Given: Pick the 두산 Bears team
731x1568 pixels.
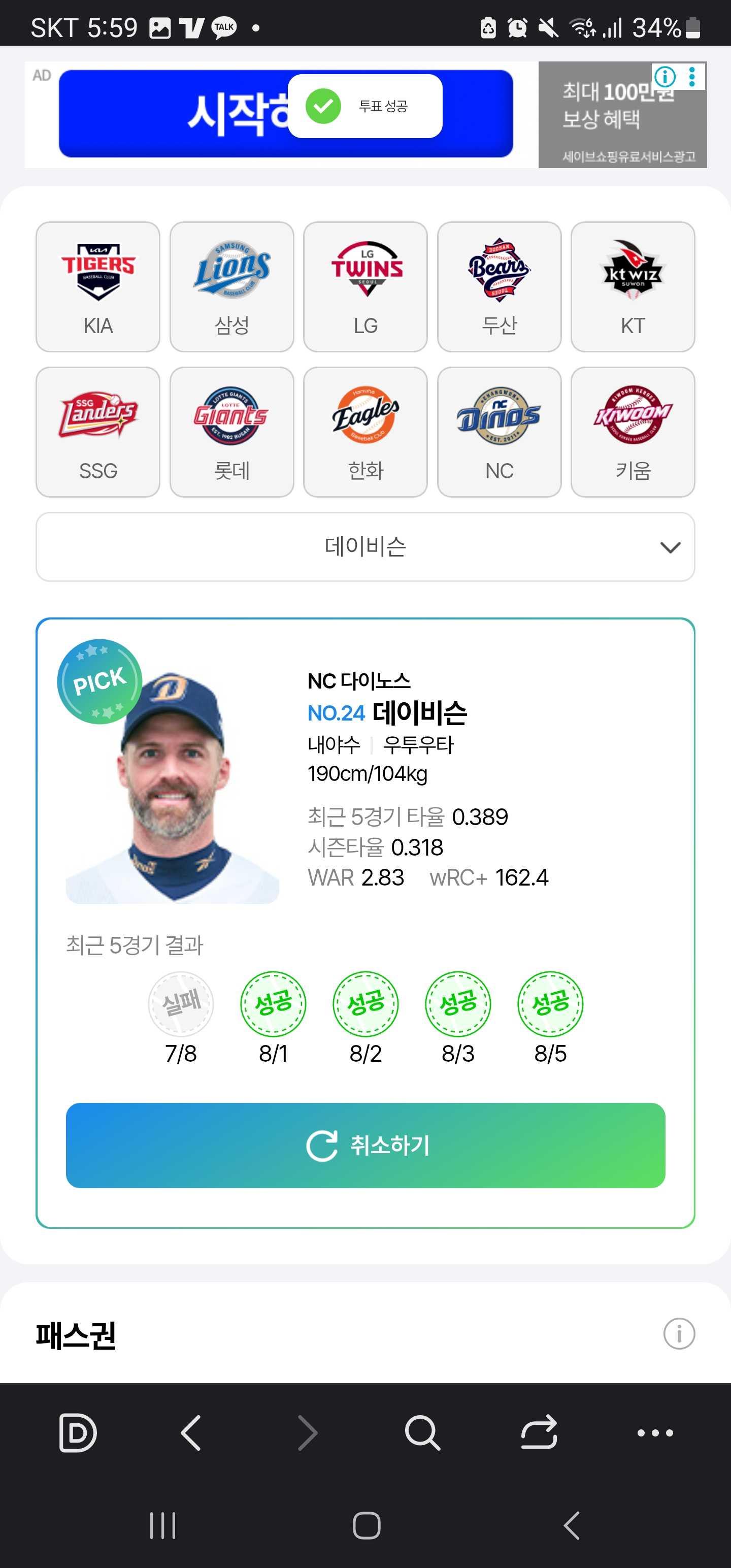Looking at the screenshot, I should [x=499, y=287].
